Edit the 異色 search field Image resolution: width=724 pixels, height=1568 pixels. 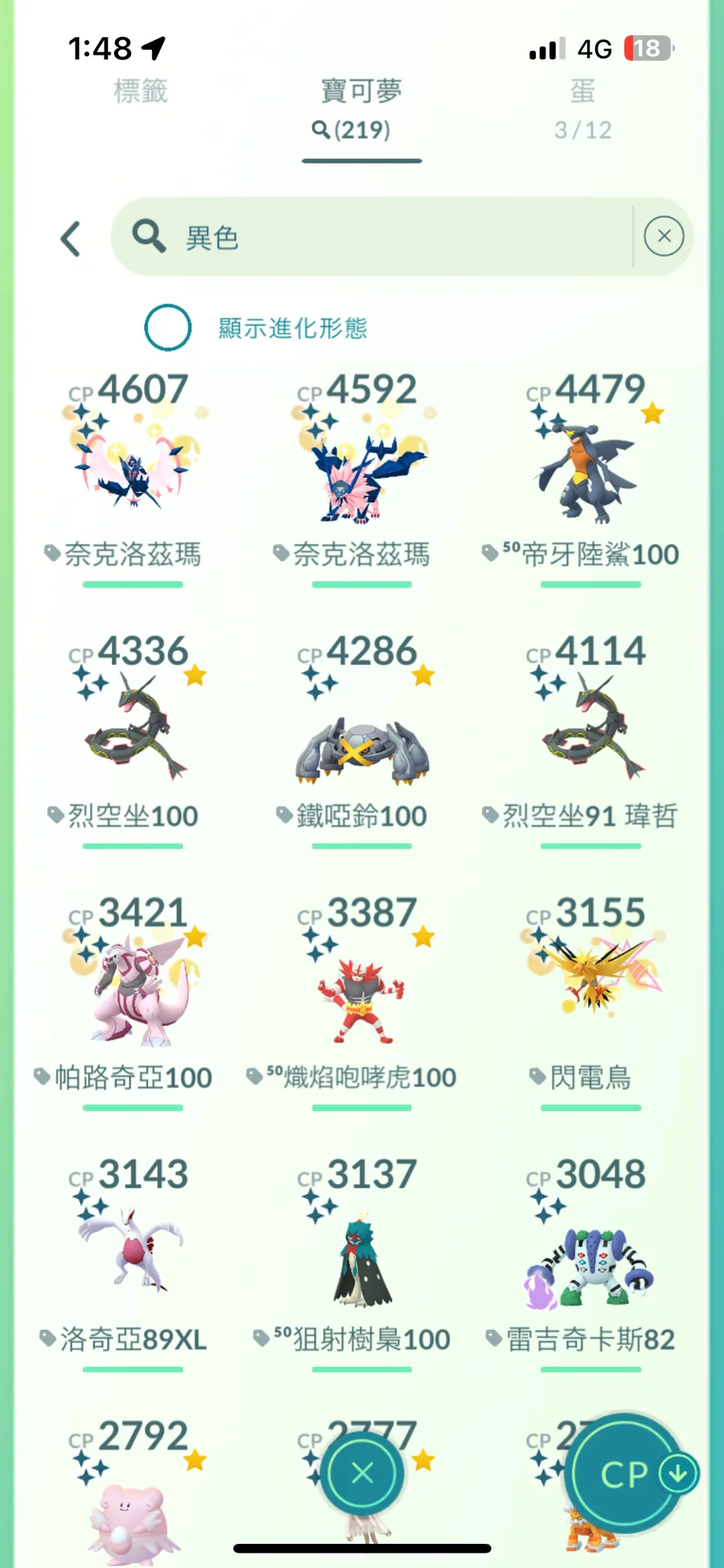[x=386, y=237]
